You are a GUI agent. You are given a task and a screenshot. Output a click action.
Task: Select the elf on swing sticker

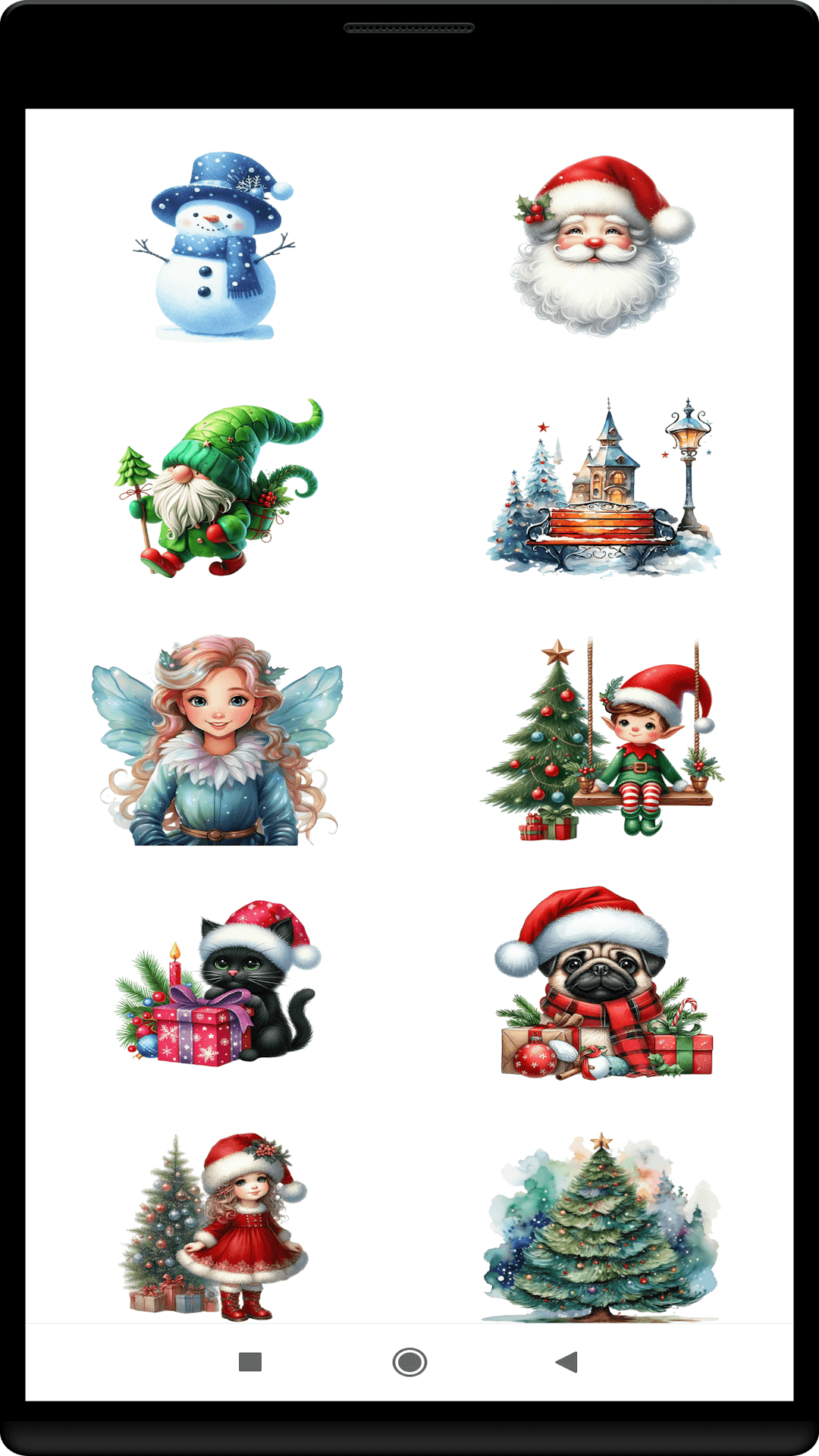[x=602, y=738]
